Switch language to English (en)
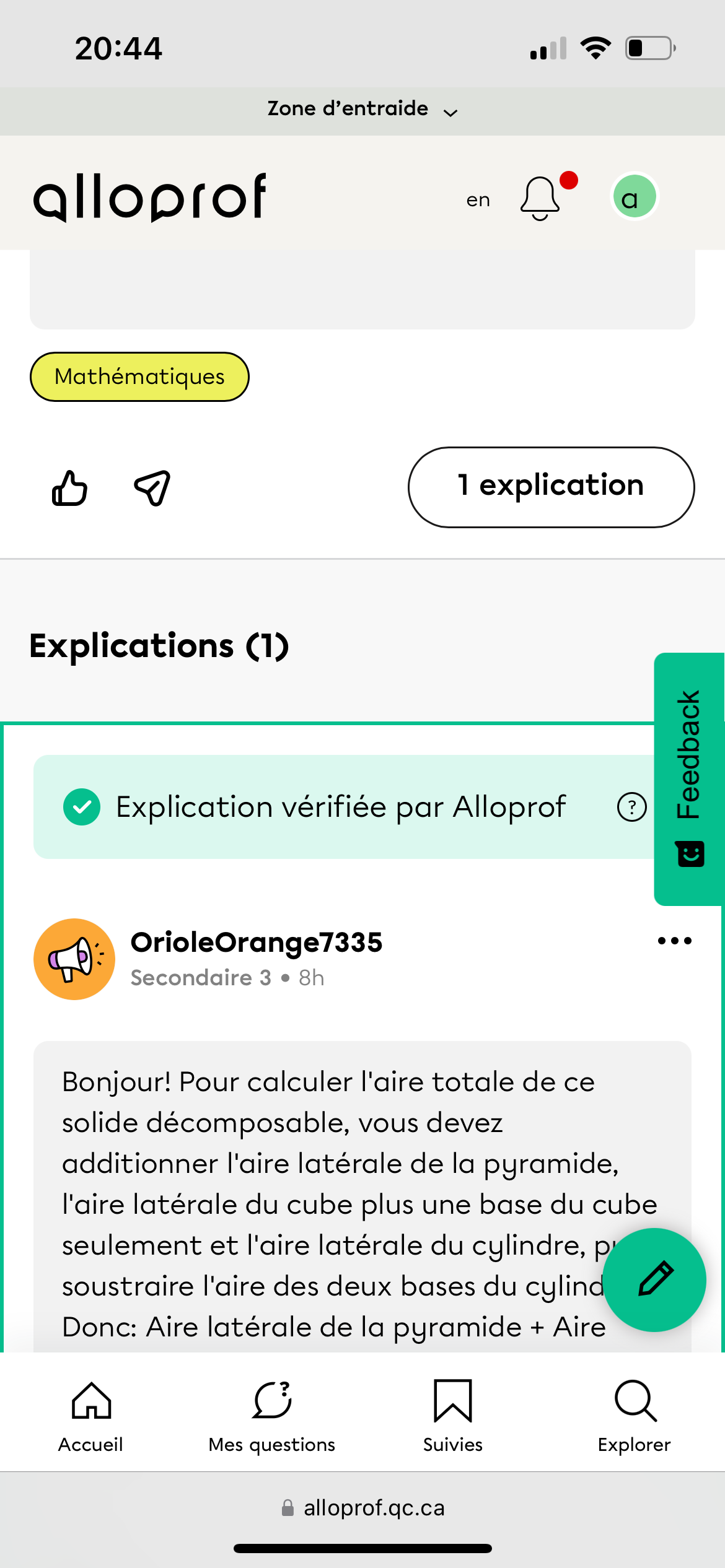The height and width of the screenshot is (1568, 725). (x=478, y=199)
